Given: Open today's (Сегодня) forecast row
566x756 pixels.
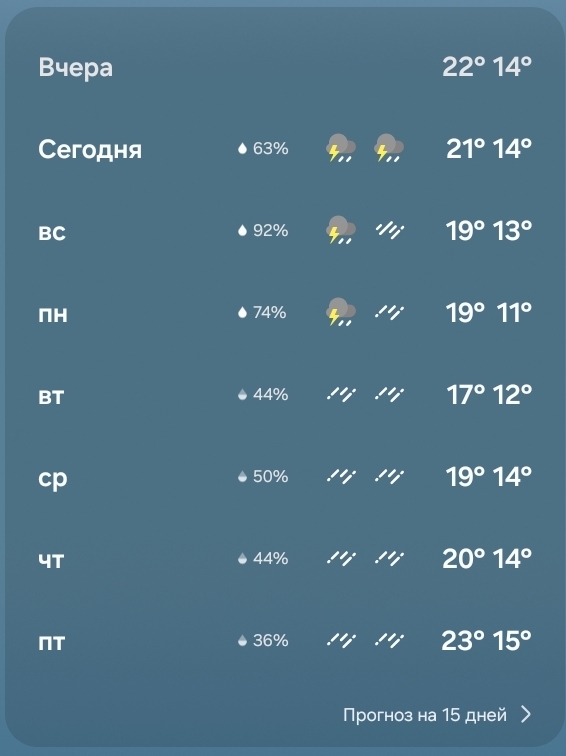Looking at the screenshot, I should click(284, 148).
